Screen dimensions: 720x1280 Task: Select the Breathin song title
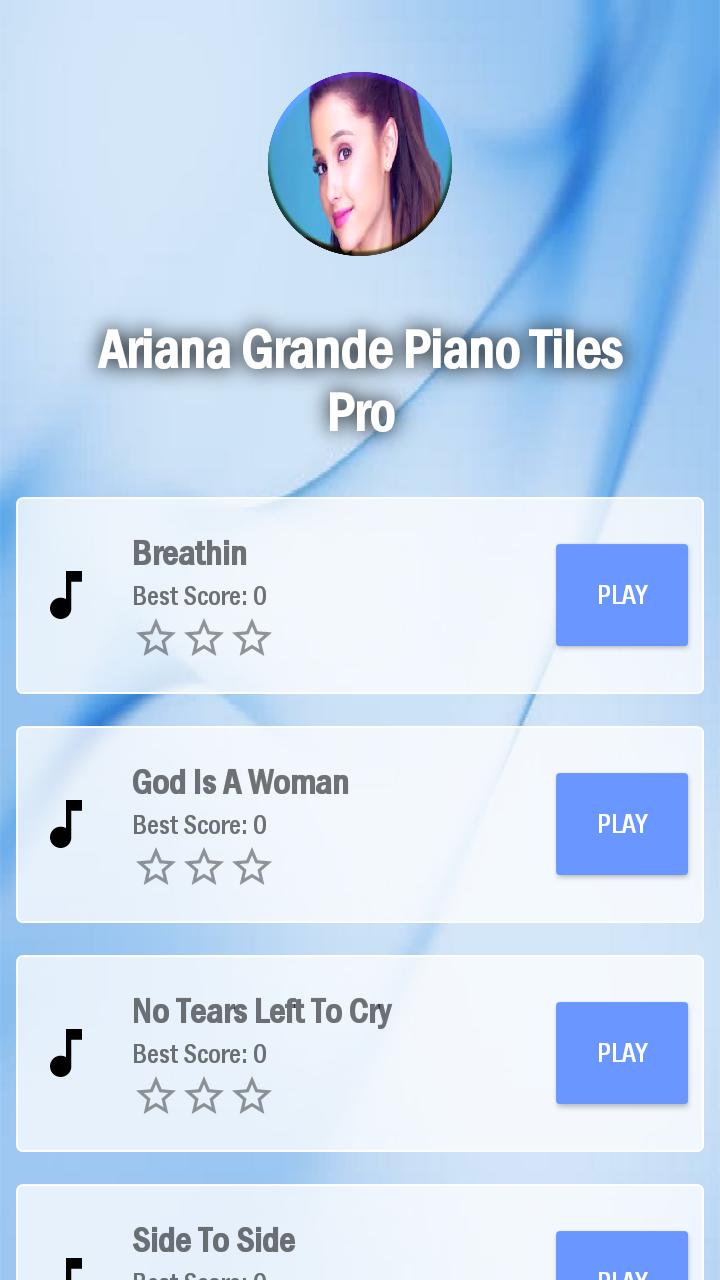(x=189, y=553)
